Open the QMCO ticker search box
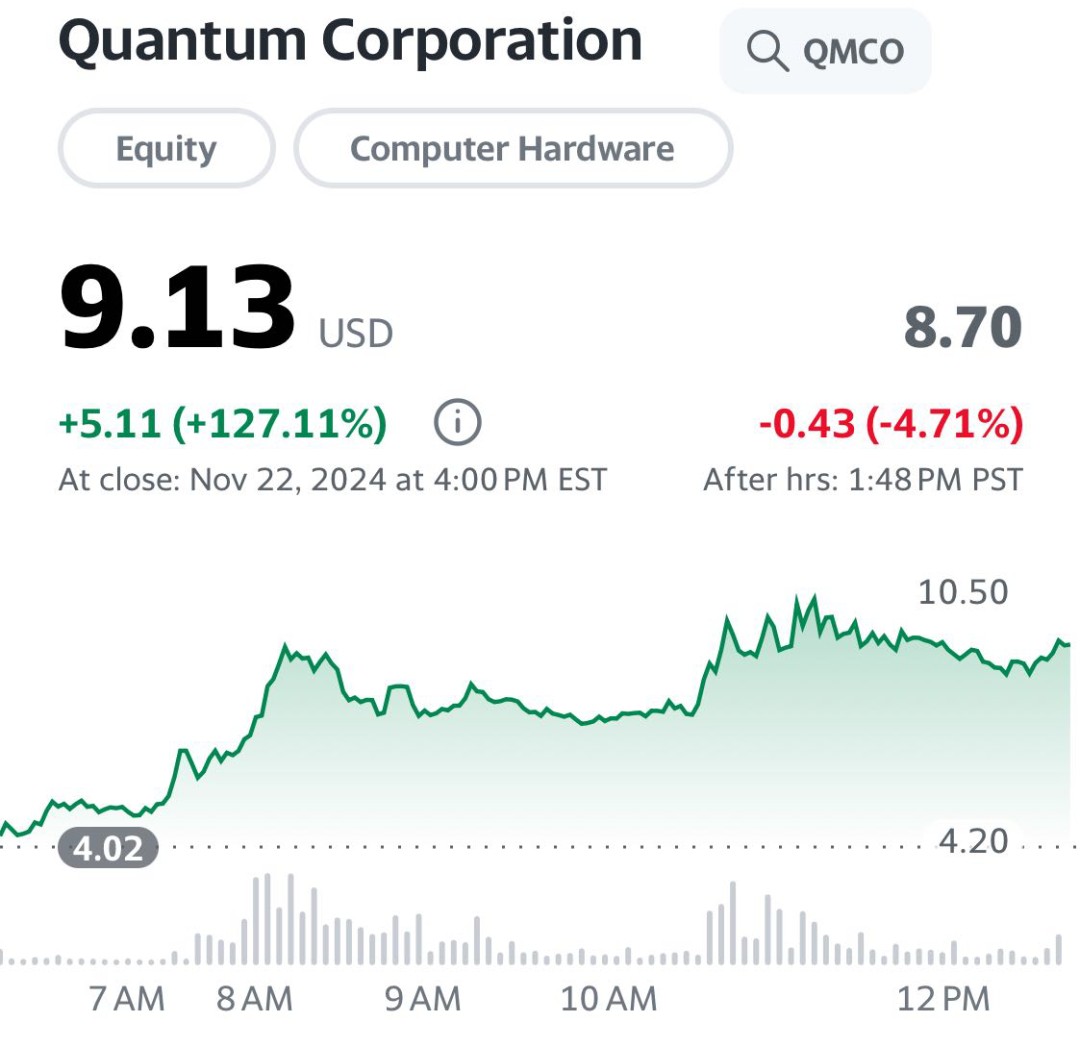1080x1047 pixels. coord(825,51)
